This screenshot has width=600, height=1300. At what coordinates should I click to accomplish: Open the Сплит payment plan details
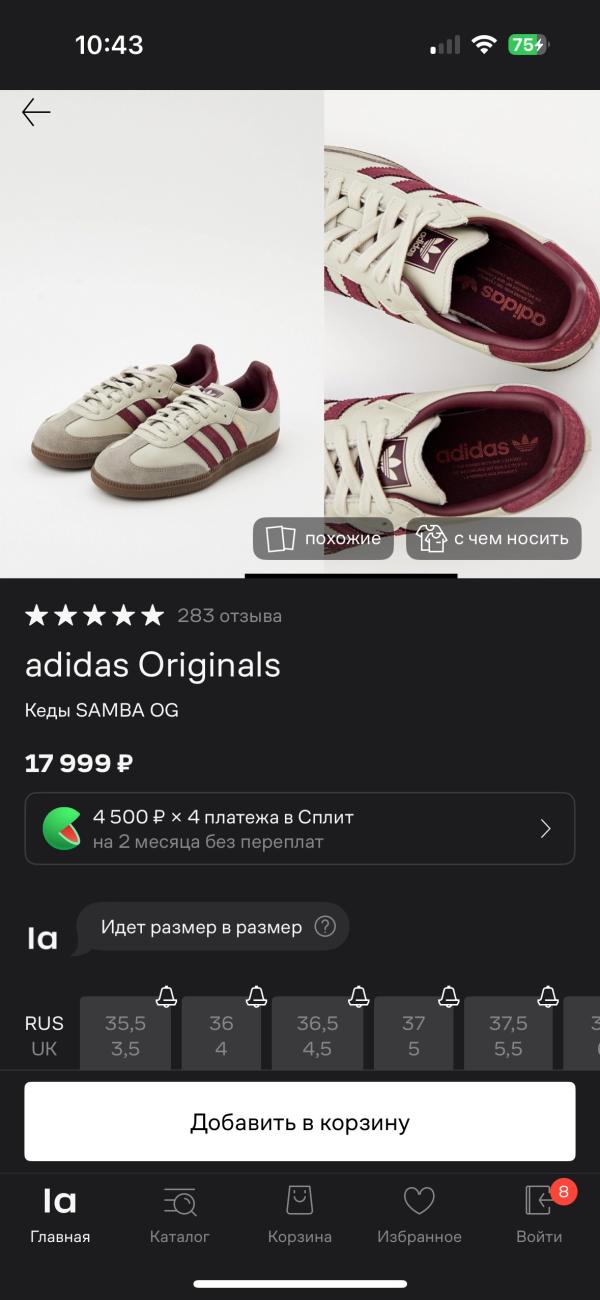pos(300,828)
